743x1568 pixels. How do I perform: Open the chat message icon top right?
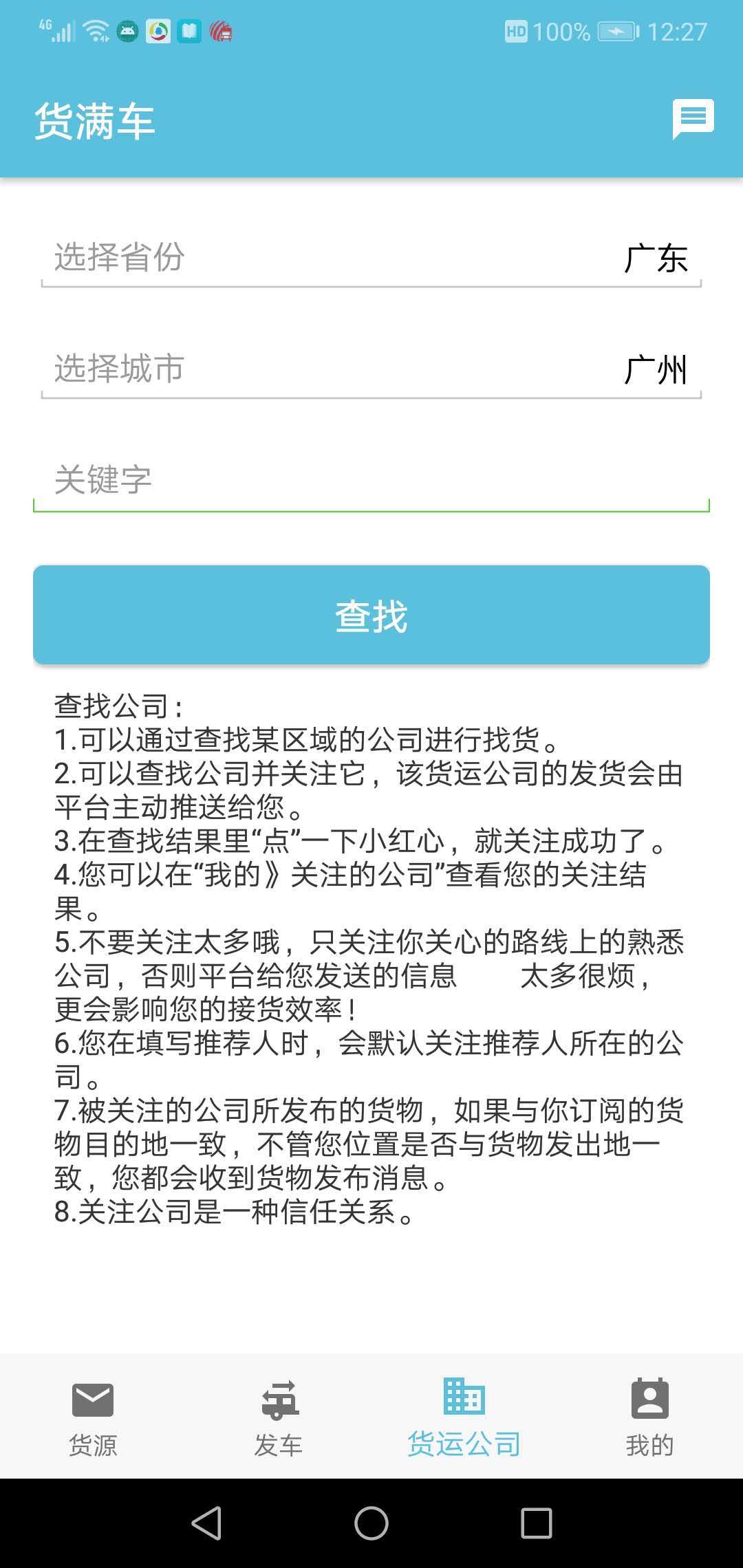694,120
